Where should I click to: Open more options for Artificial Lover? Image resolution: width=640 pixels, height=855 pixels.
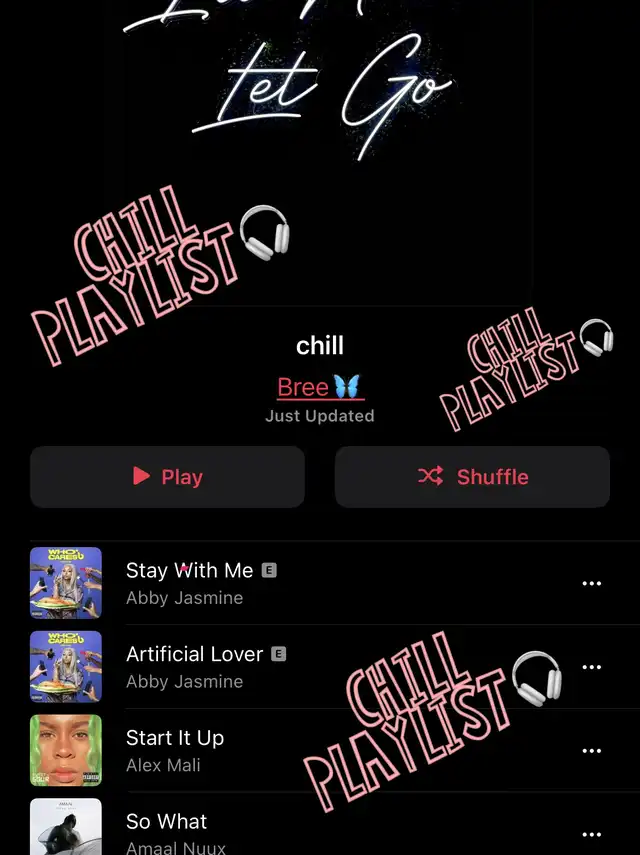click(x=592, y=667)
